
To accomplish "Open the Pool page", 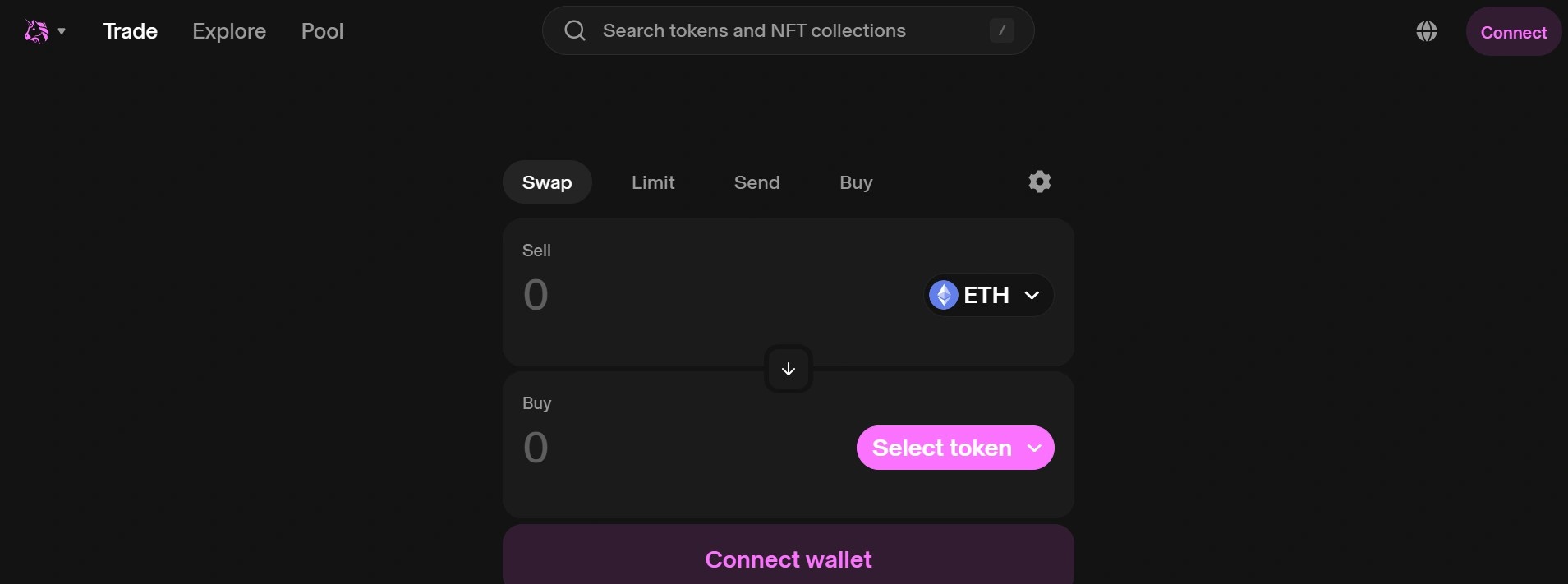I will 322,31.
